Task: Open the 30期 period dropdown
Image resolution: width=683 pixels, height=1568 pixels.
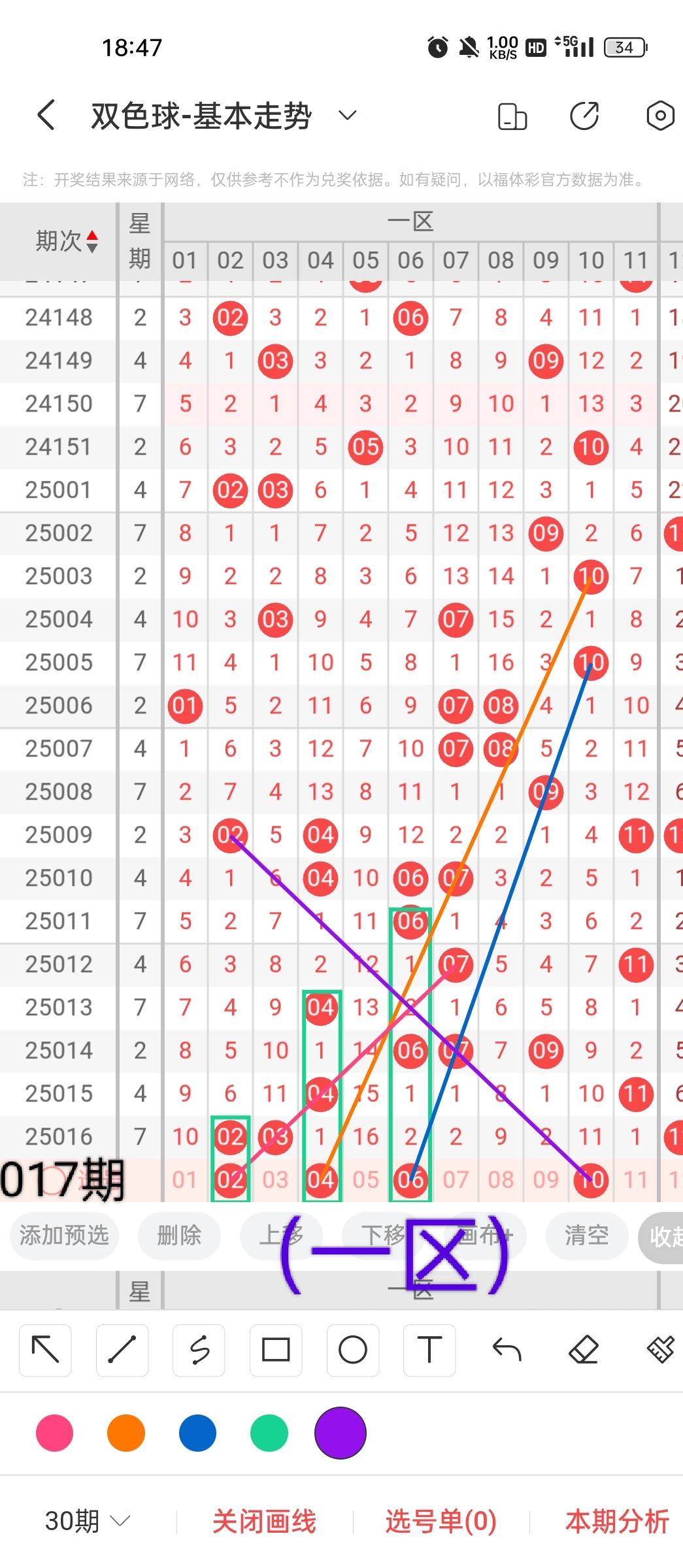Action: [87, 1521]
